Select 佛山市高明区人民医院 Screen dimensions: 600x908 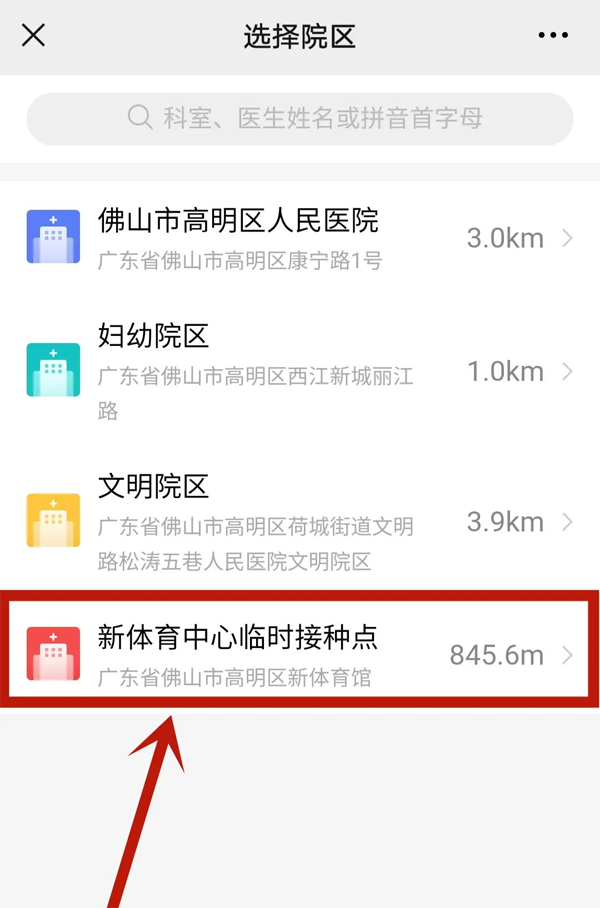tap(300, 238)
